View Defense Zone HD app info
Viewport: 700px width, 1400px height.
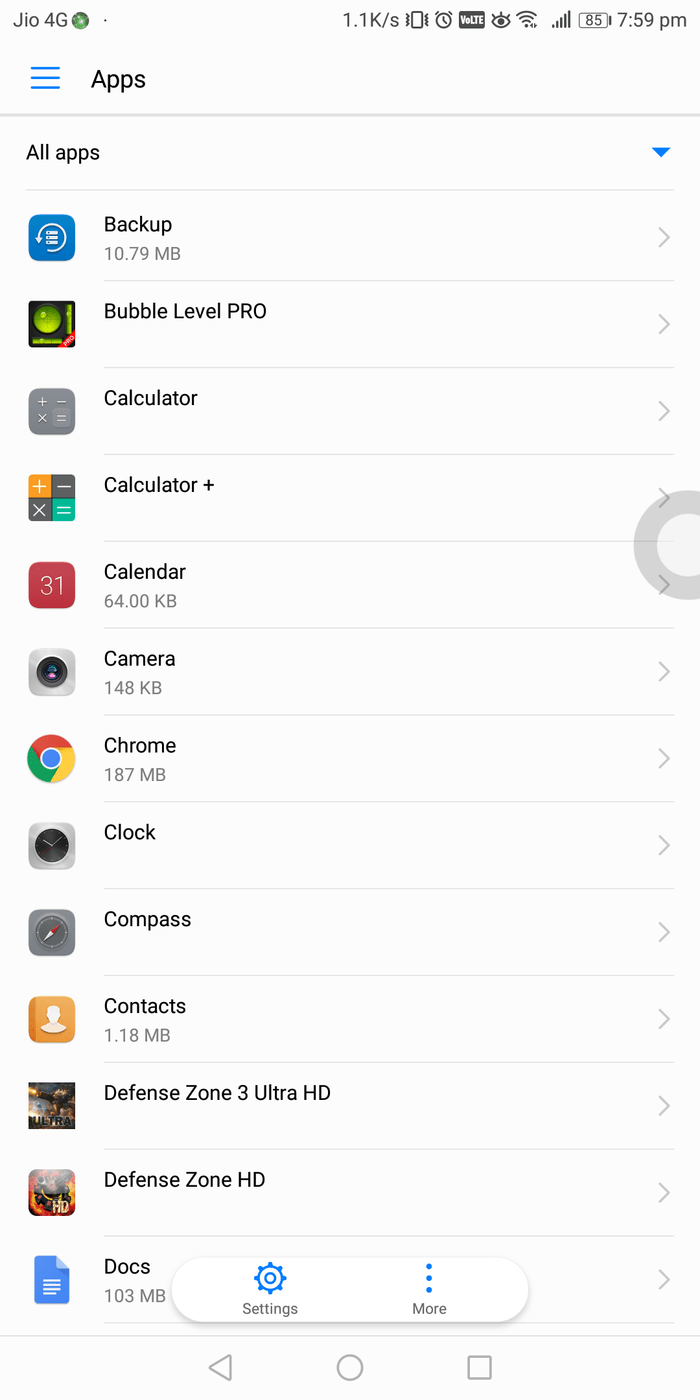pos(350,1193)
